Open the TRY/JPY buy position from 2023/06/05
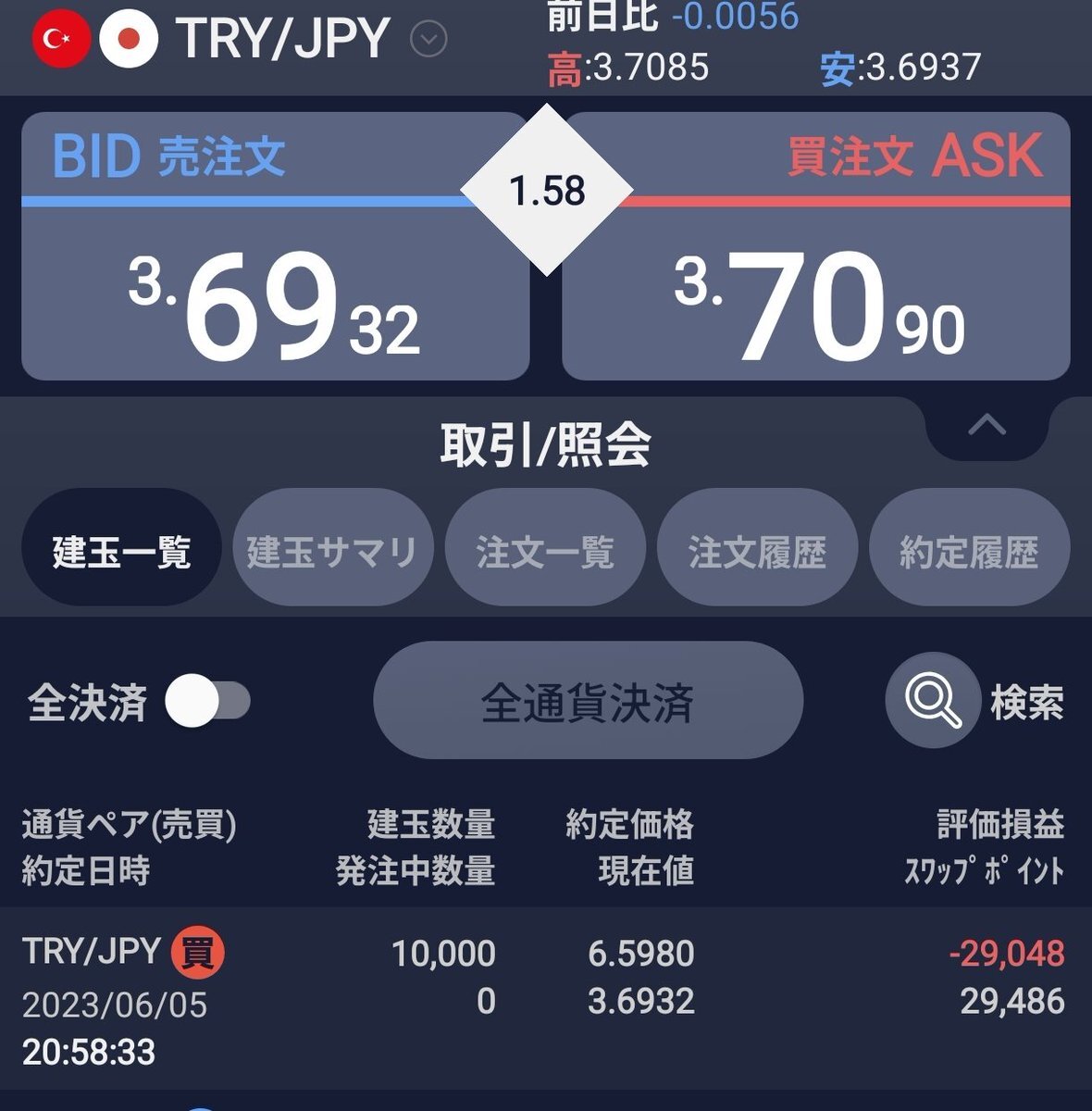The image size is (1092, 1111). [544, 1000]
